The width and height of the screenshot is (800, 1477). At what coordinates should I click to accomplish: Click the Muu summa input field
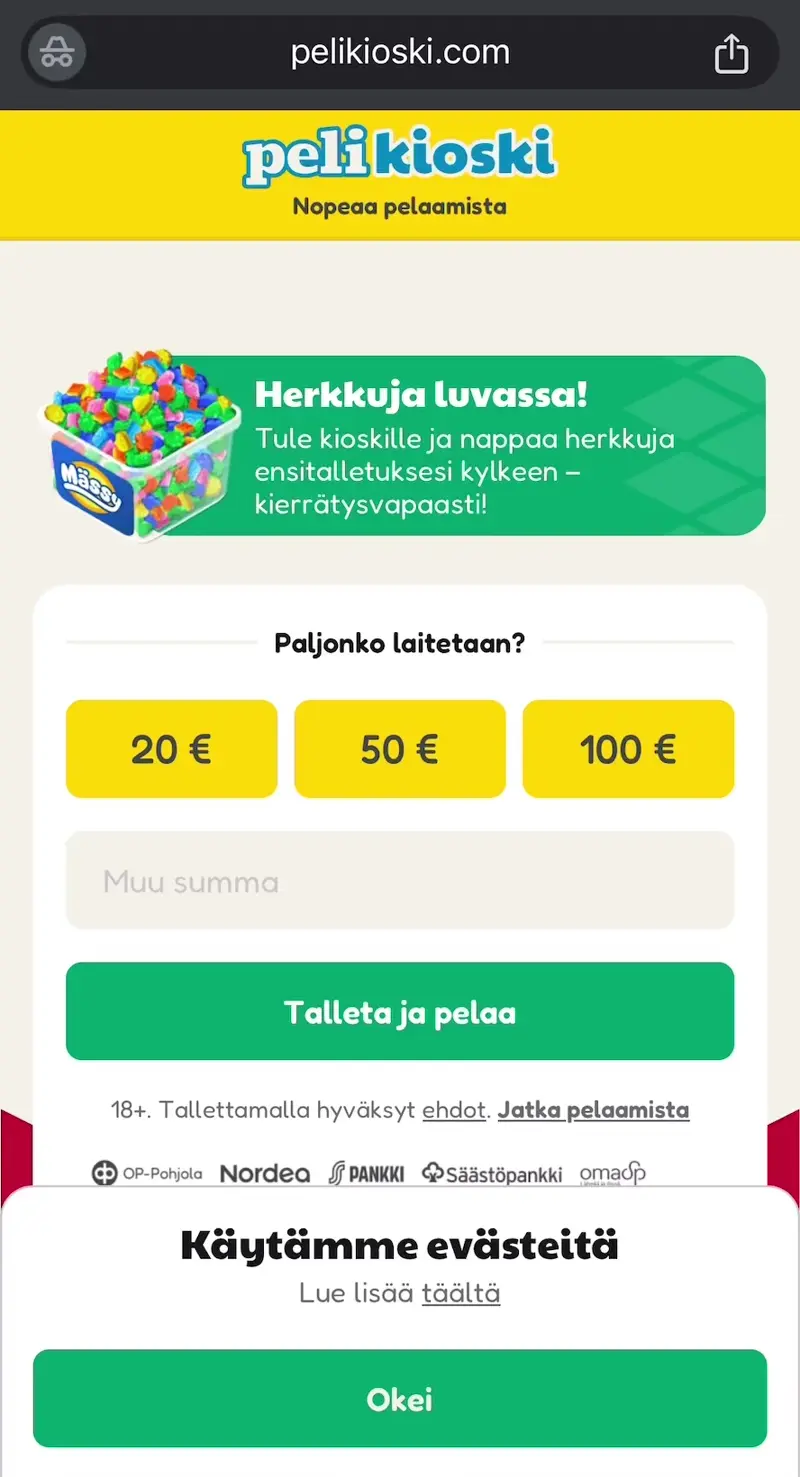399,880
